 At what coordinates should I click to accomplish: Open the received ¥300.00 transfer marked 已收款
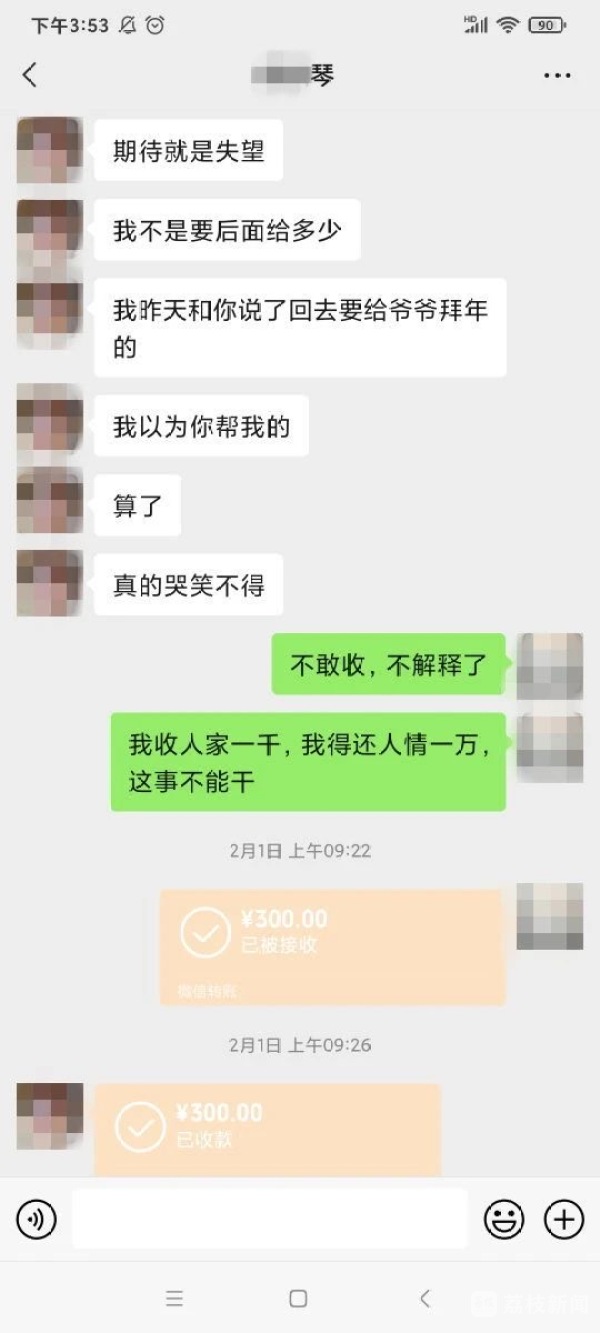click(x=267, y=1128)
